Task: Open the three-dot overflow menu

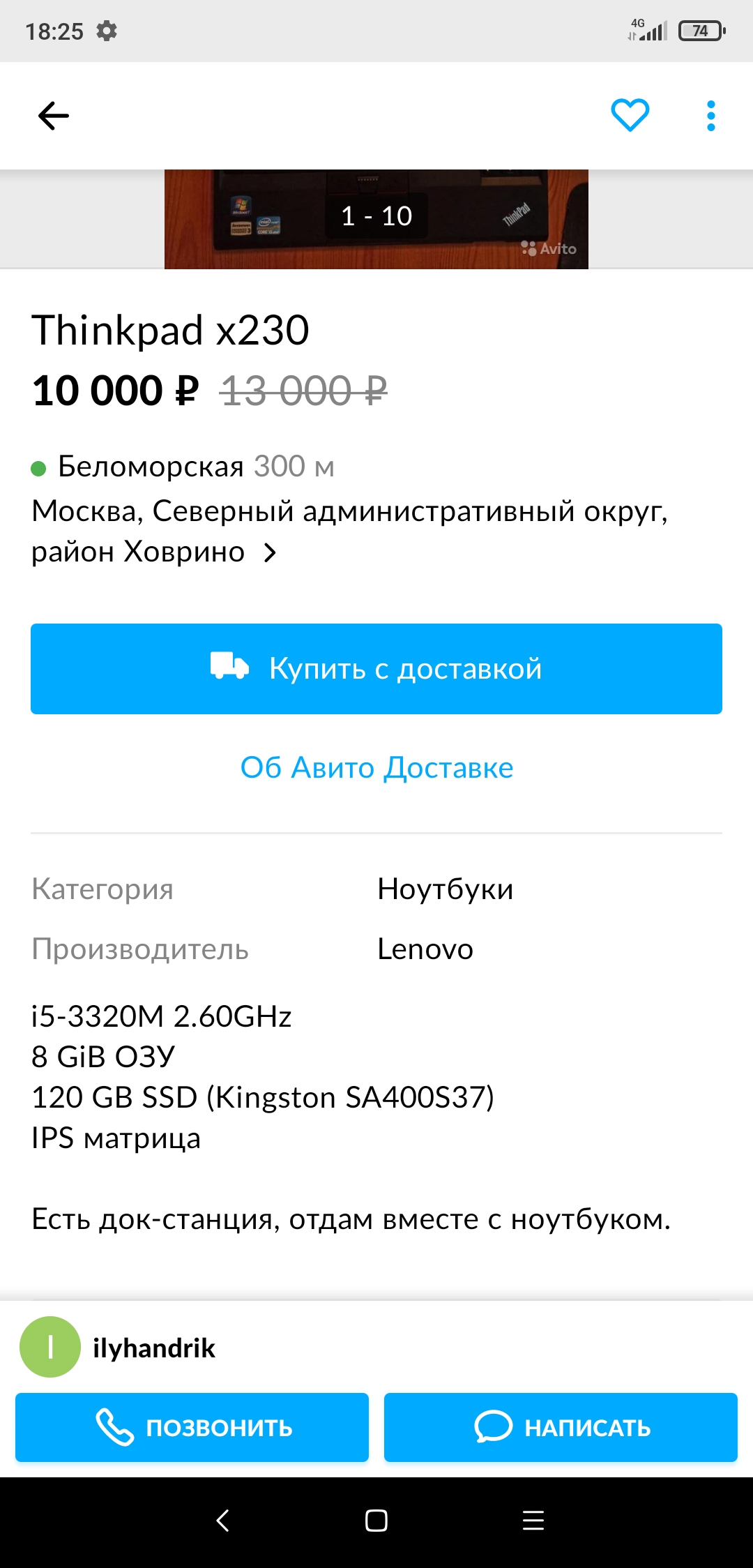Action: 710,116
